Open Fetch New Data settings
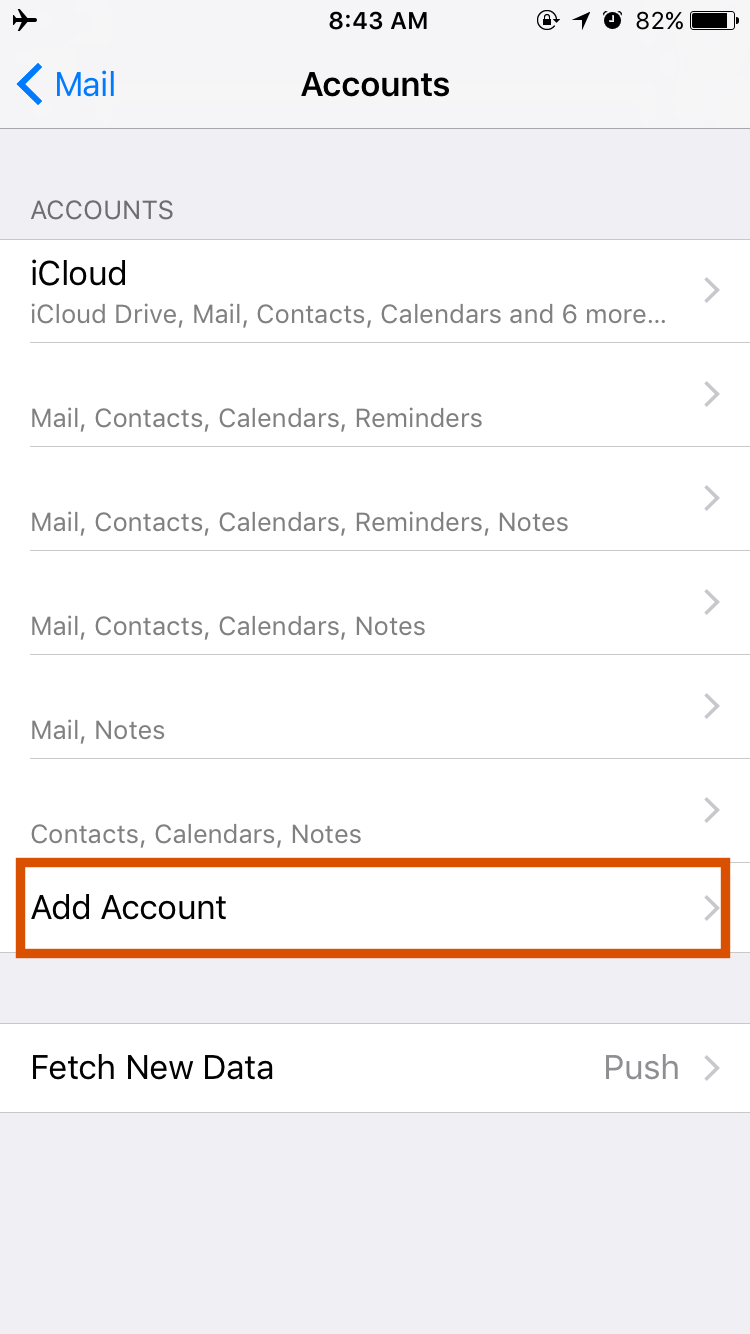Image resolution: width=750 pixels, height=1334 pixels. 375,1068
